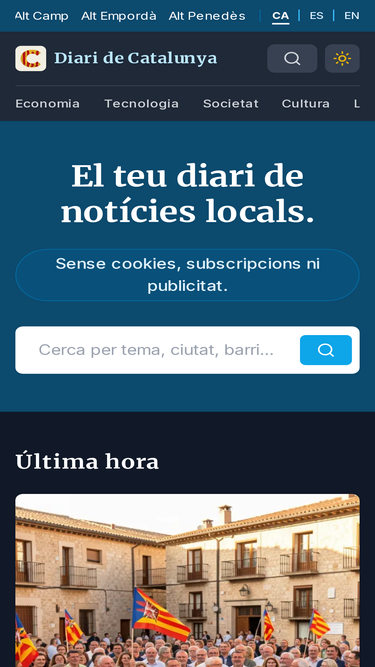Focus the 'Cerca per tema, ciutat, barri' field
This screenshot has width=375, height=667.
coord(157,350)
